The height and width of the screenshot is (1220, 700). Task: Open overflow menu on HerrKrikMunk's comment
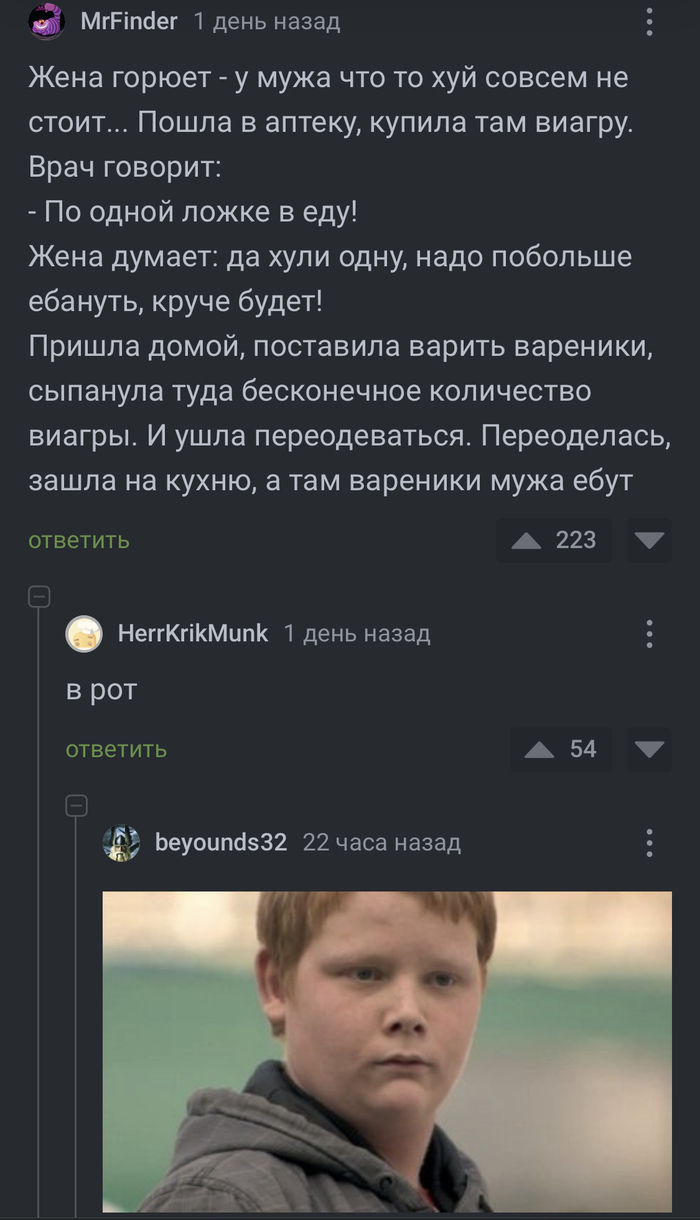(649, 634)
